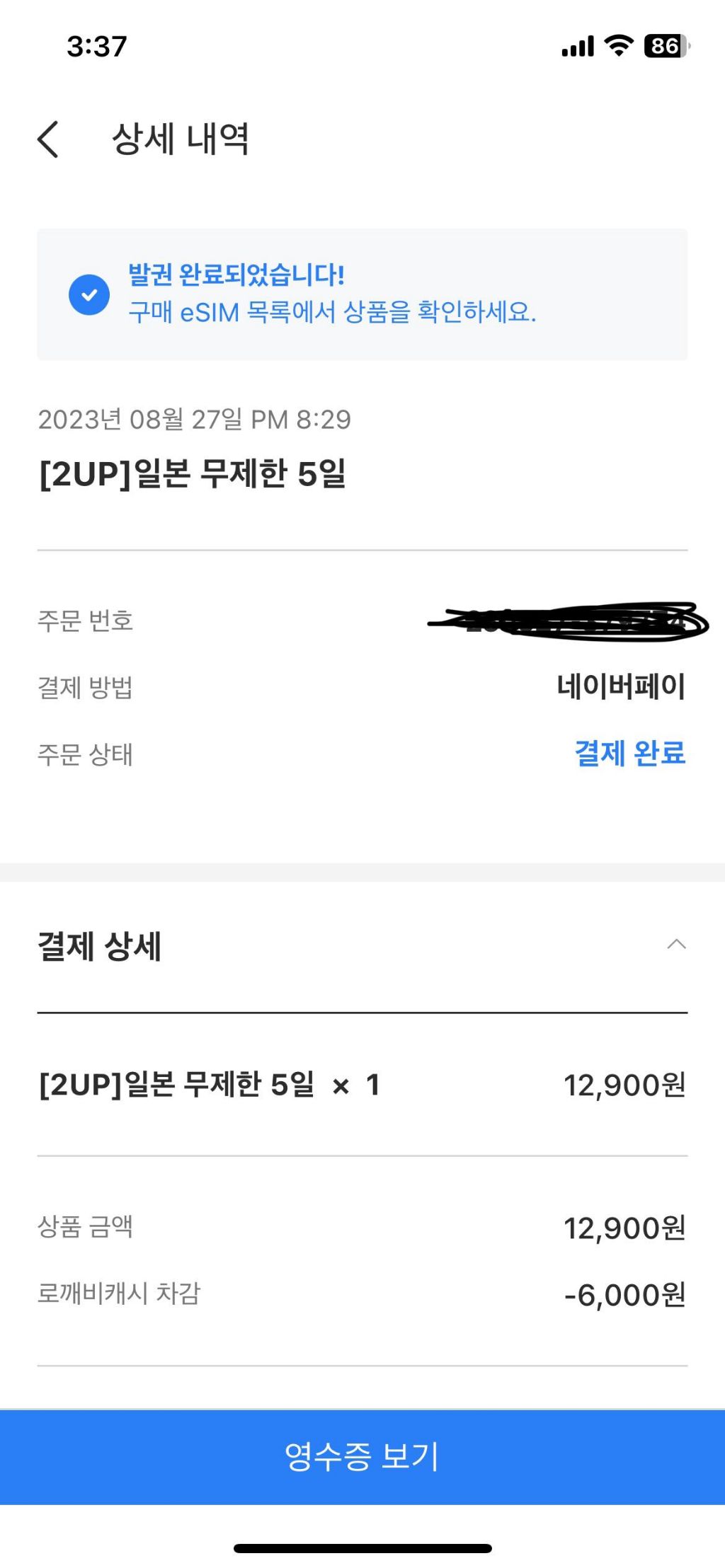Select the 발권 완료되었습니다 notification banner
This screenshot has width=725, height=1568.
pos(362,293)
